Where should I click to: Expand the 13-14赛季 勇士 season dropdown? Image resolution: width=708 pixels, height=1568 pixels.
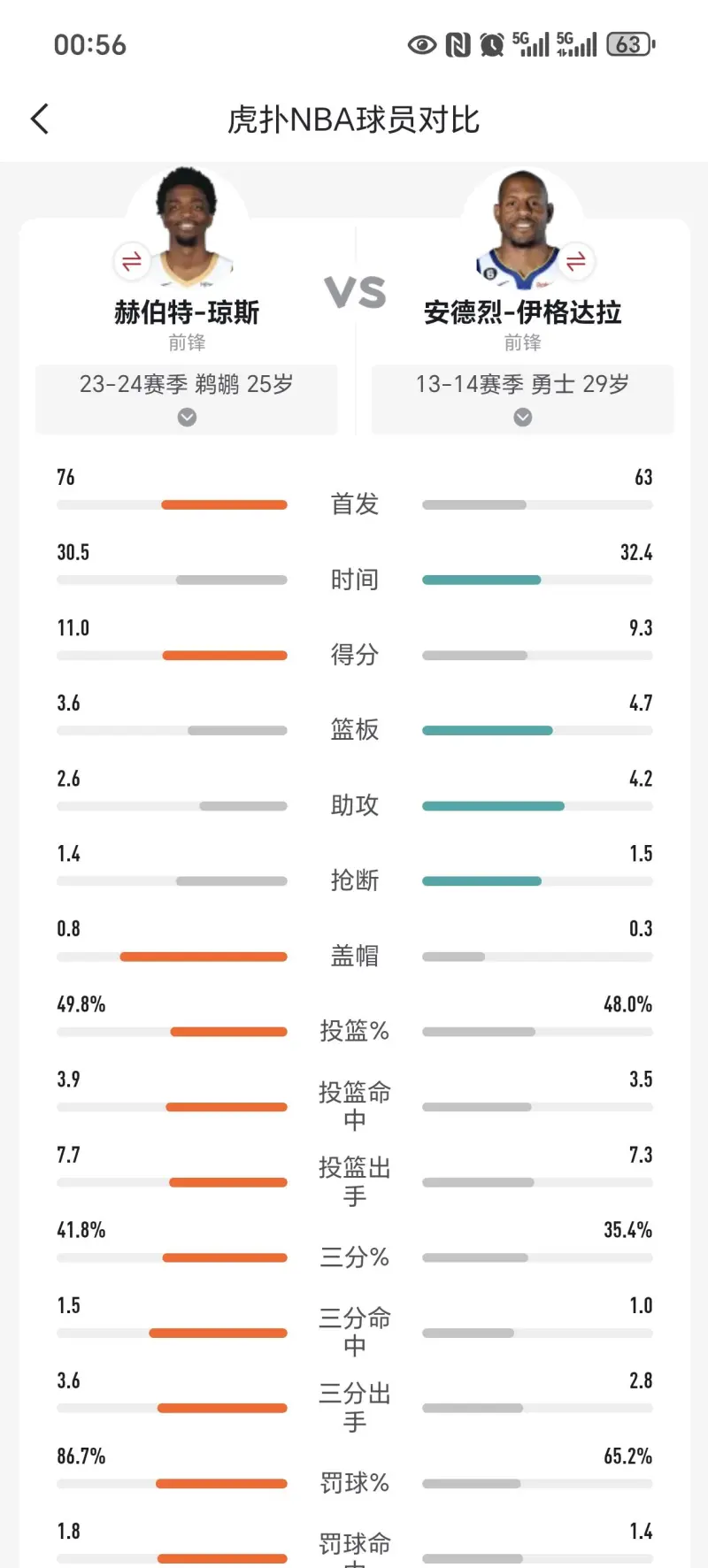523,417
